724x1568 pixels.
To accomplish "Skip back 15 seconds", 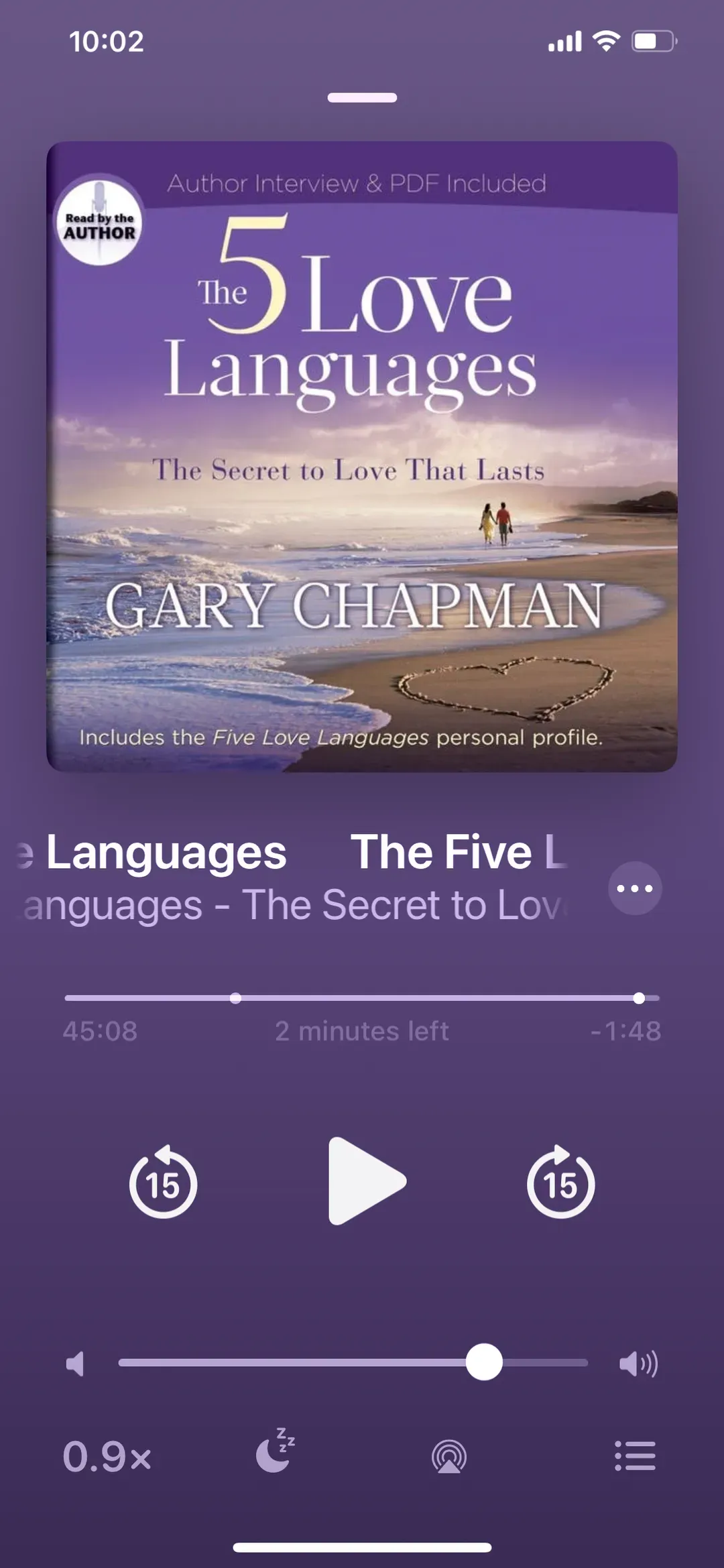I will [x=163, y=1182].
